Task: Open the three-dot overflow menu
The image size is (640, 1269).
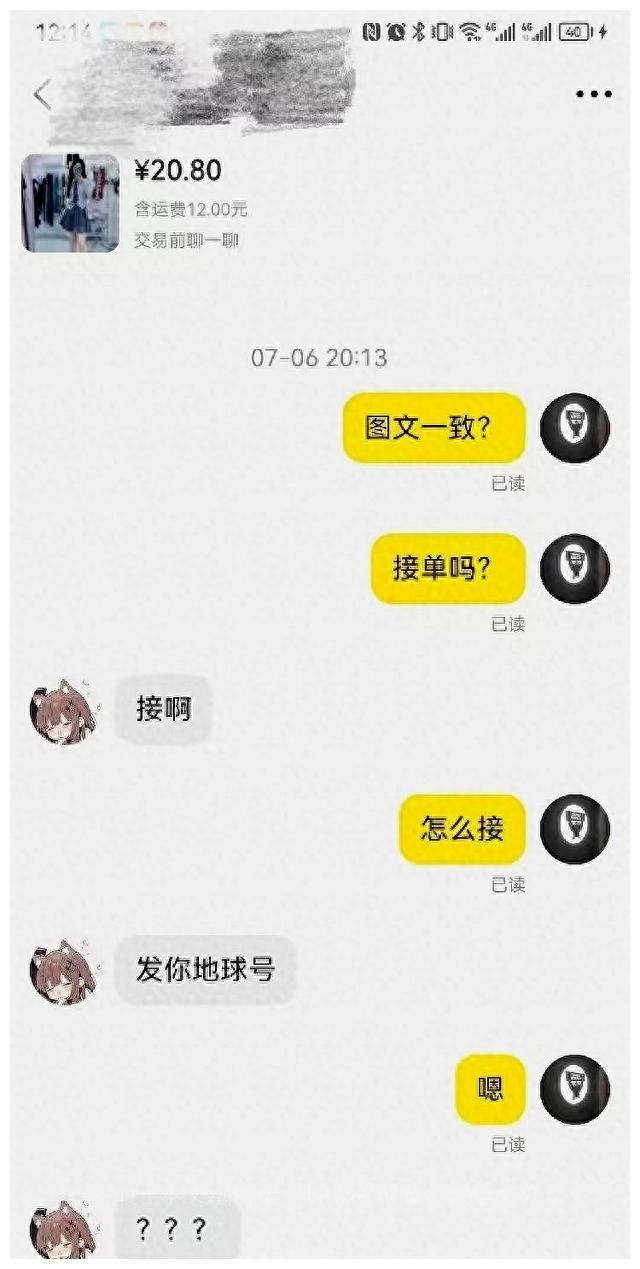Action: [593, 95]
